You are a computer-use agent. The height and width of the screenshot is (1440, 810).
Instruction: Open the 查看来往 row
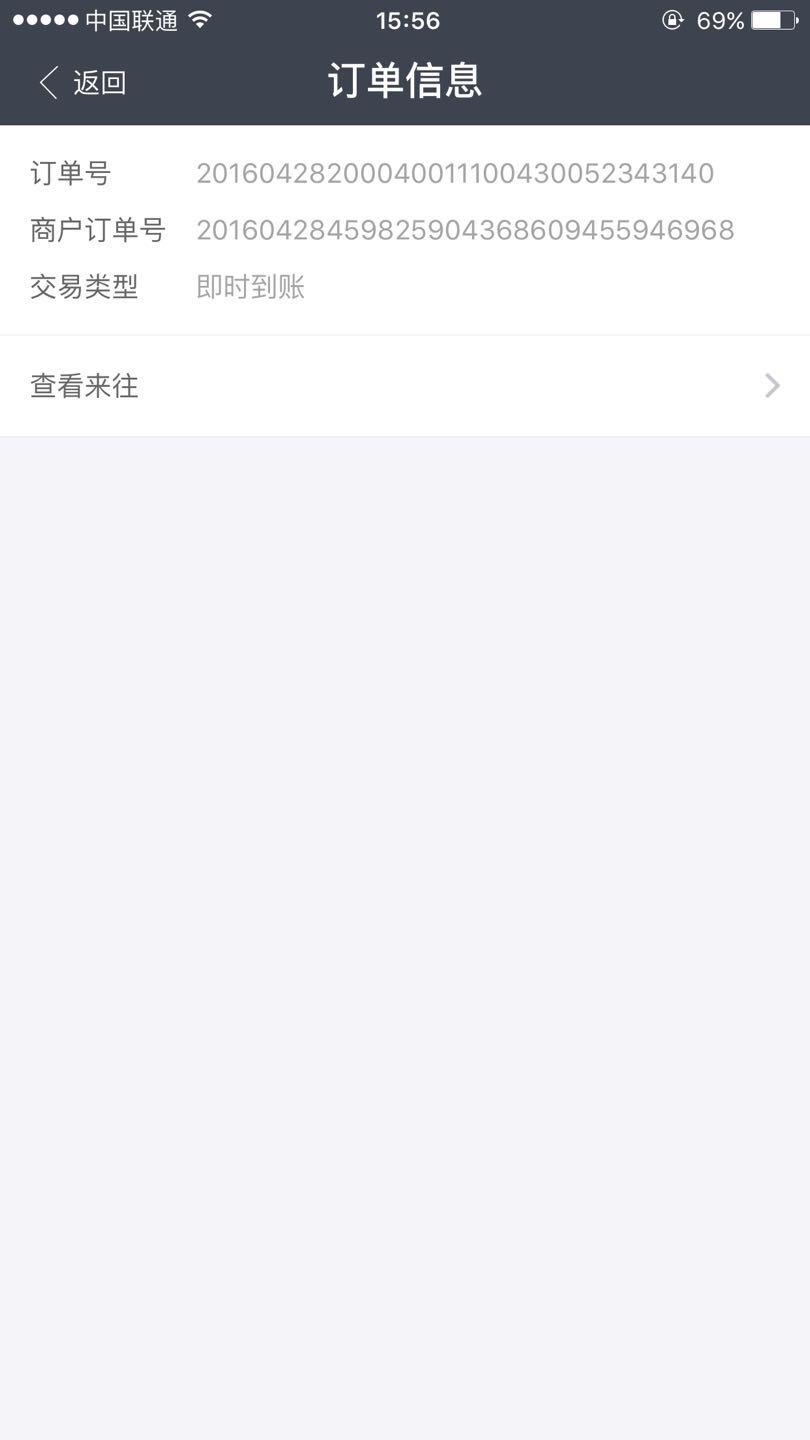click(x=404, y=386)
